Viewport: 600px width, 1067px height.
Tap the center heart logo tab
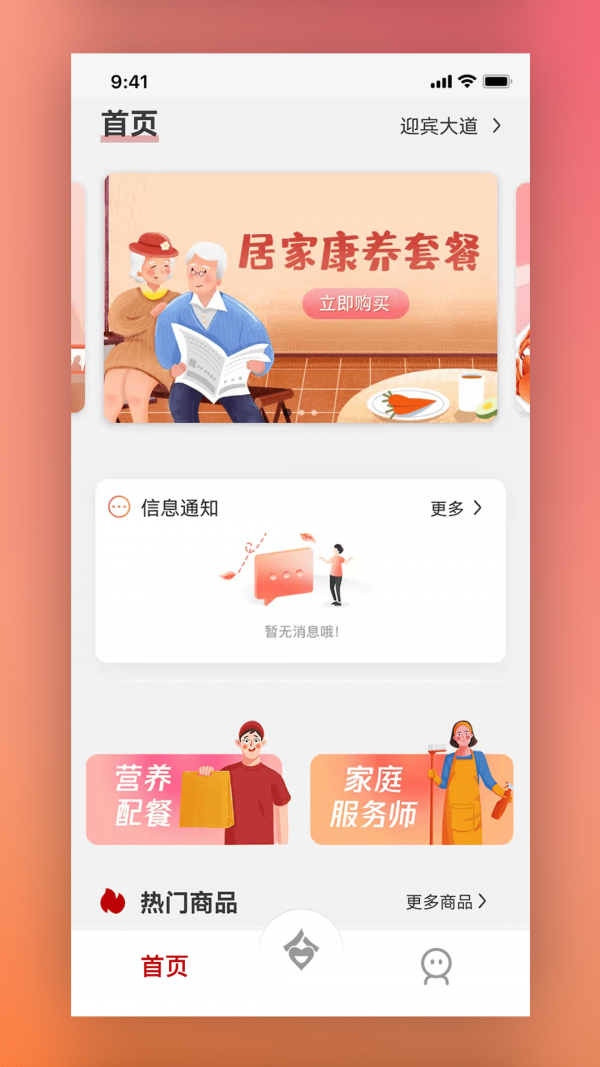[x=300, y=951]
